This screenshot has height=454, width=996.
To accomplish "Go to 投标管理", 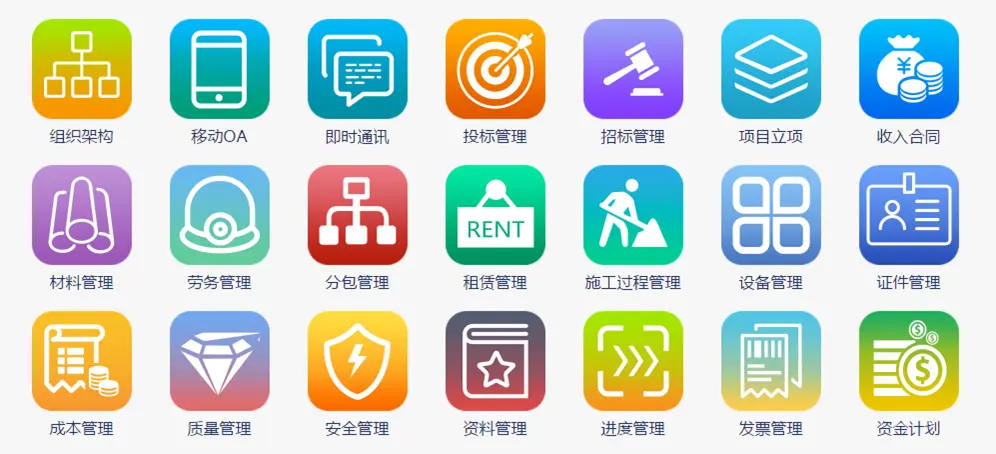I will 495,69.
